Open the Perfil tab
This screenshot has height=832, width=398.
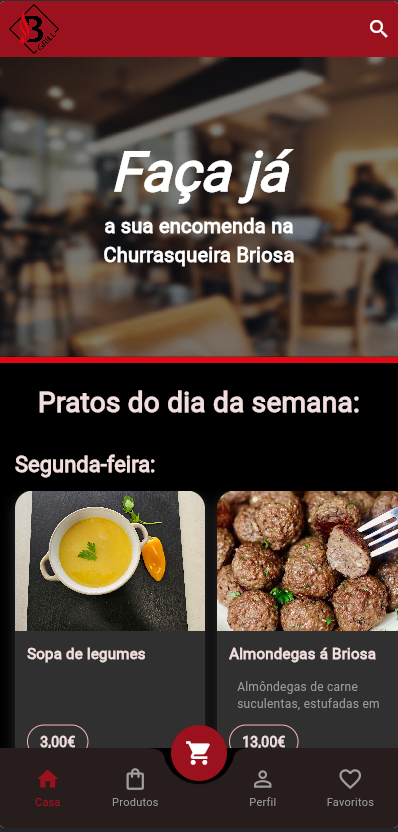pos(263,788)
